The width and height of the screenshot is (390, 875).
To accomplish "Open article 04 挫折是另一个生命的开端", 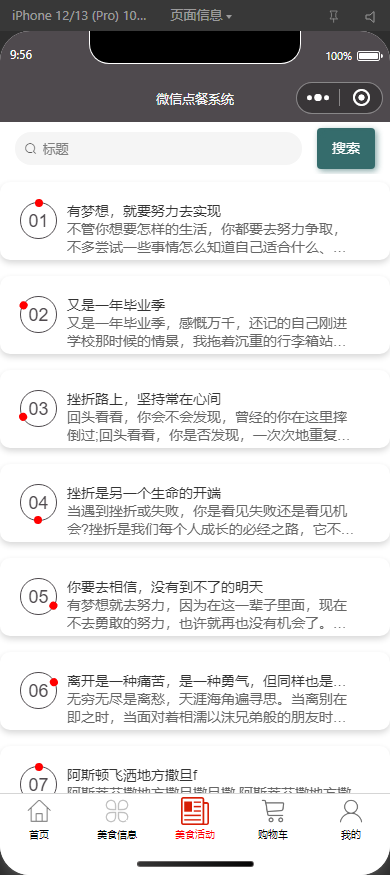I will 195,503.
